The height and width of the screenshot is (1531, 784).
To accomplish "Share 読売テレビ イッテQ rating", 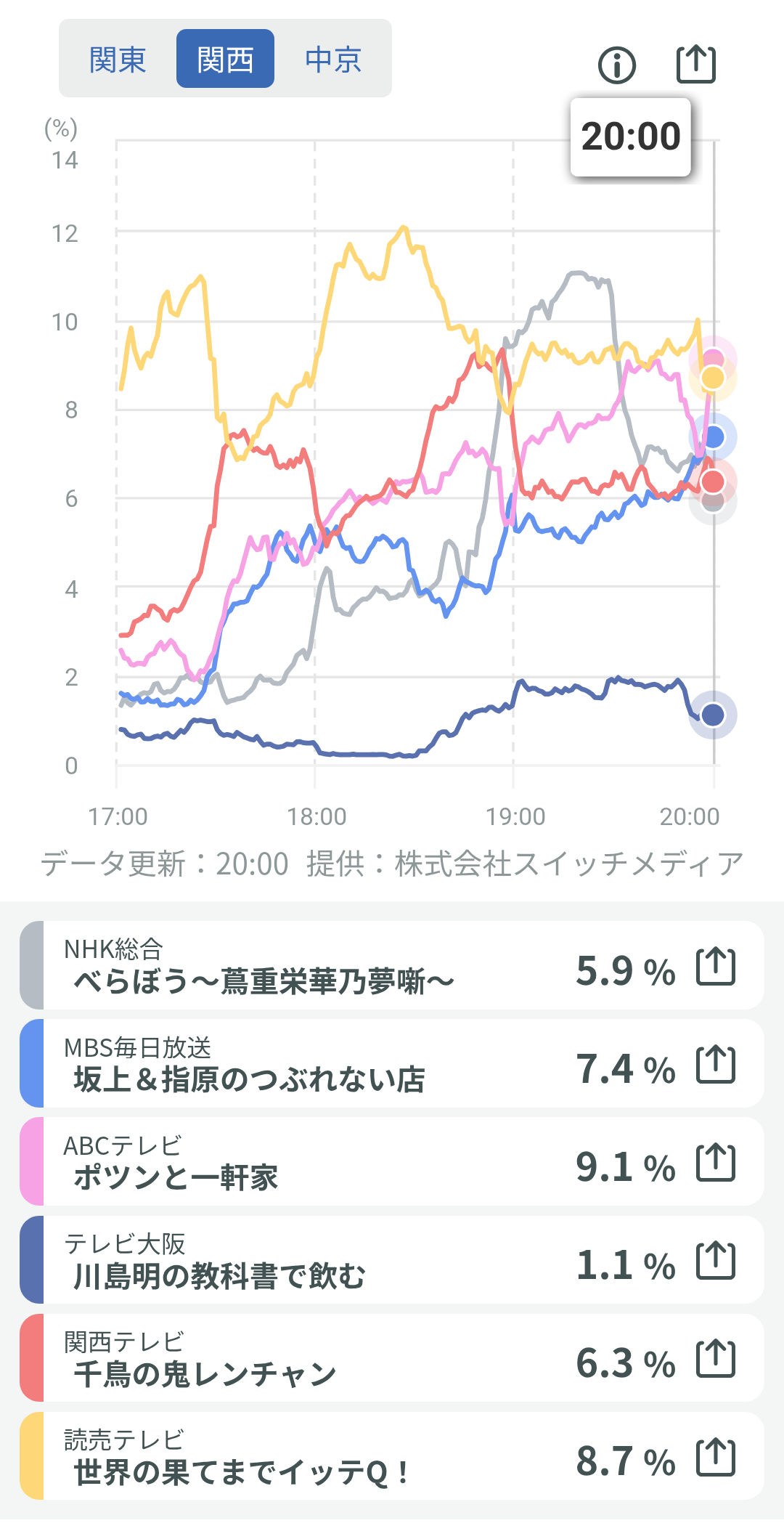I will pos(716,1457).
